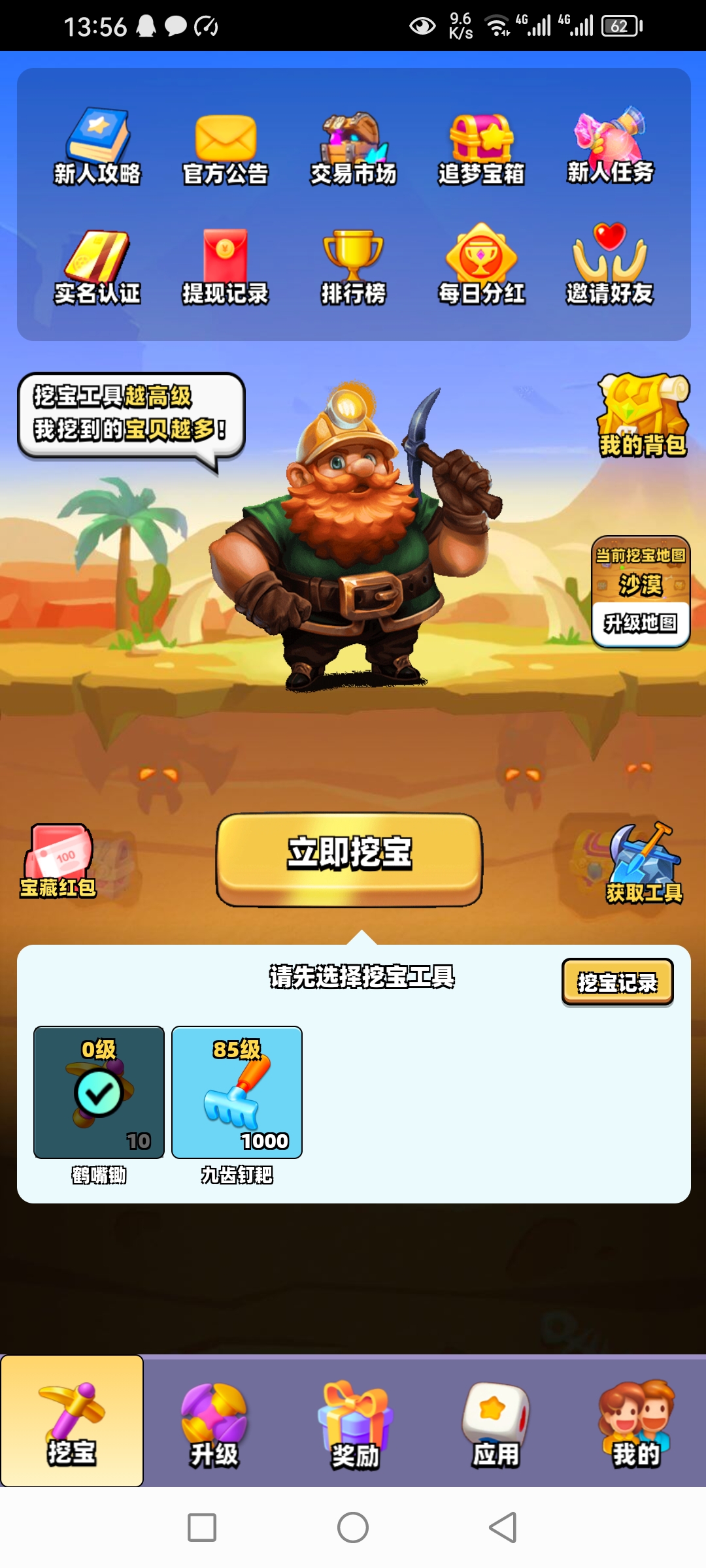This screenshot has width=706, height=1568.
Task: Tap the 立即挖宝 dig now button
Action: [350, 858]
